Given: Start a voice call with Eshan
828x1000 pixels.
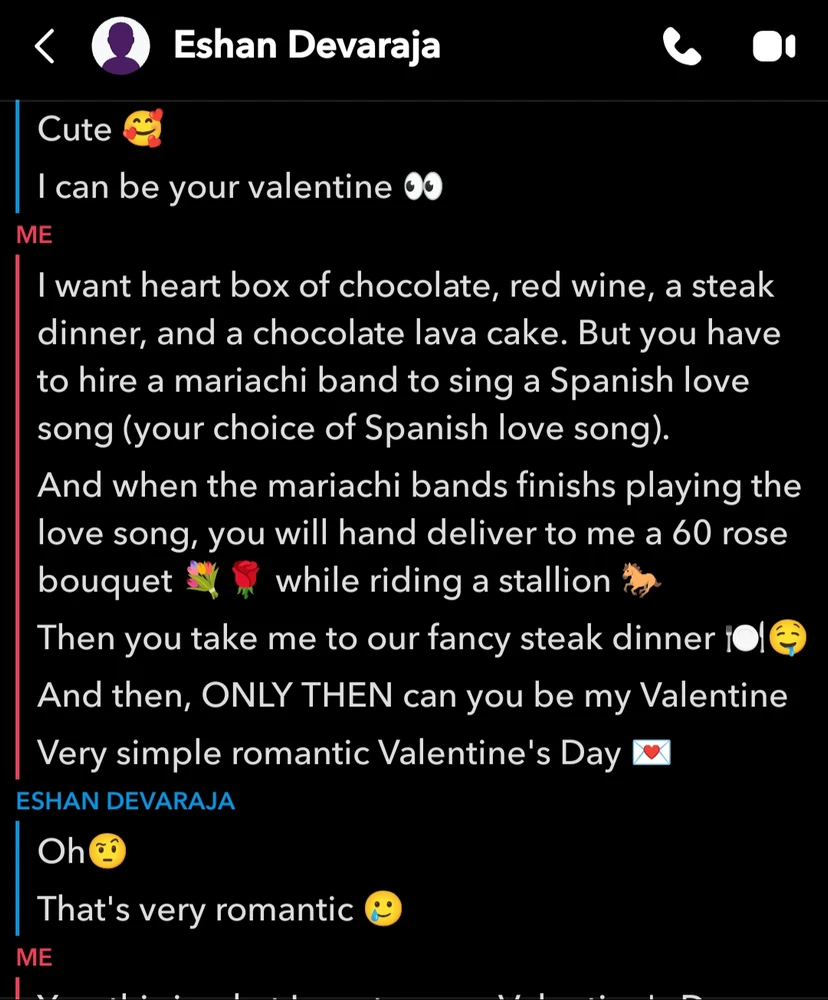Looking at the screenshot, I should (x=682, y=47).
